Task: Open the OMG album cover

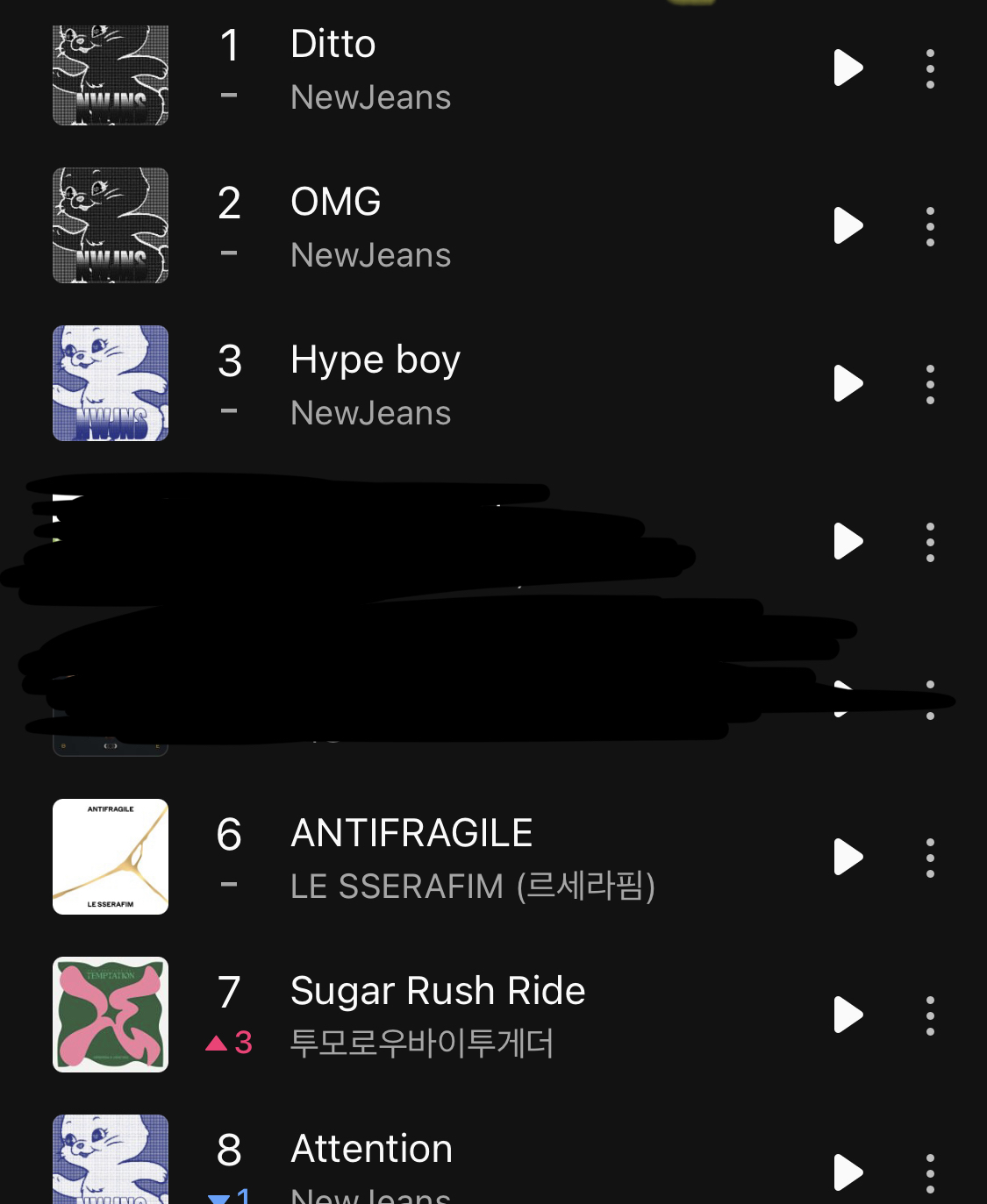Action: pyautogui.click(x=111, y=225)
